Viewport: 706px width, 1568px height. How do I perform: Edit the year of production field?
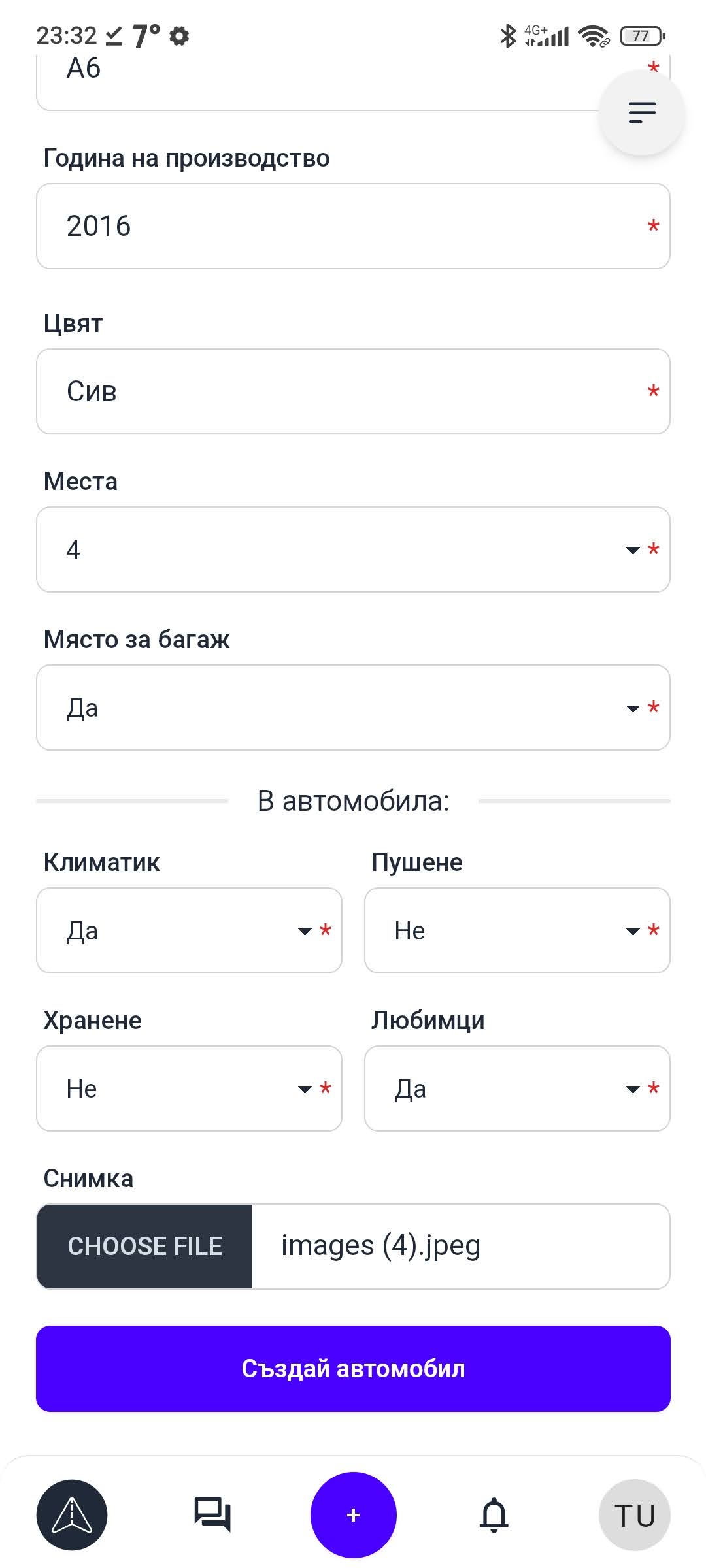[353, 226]
